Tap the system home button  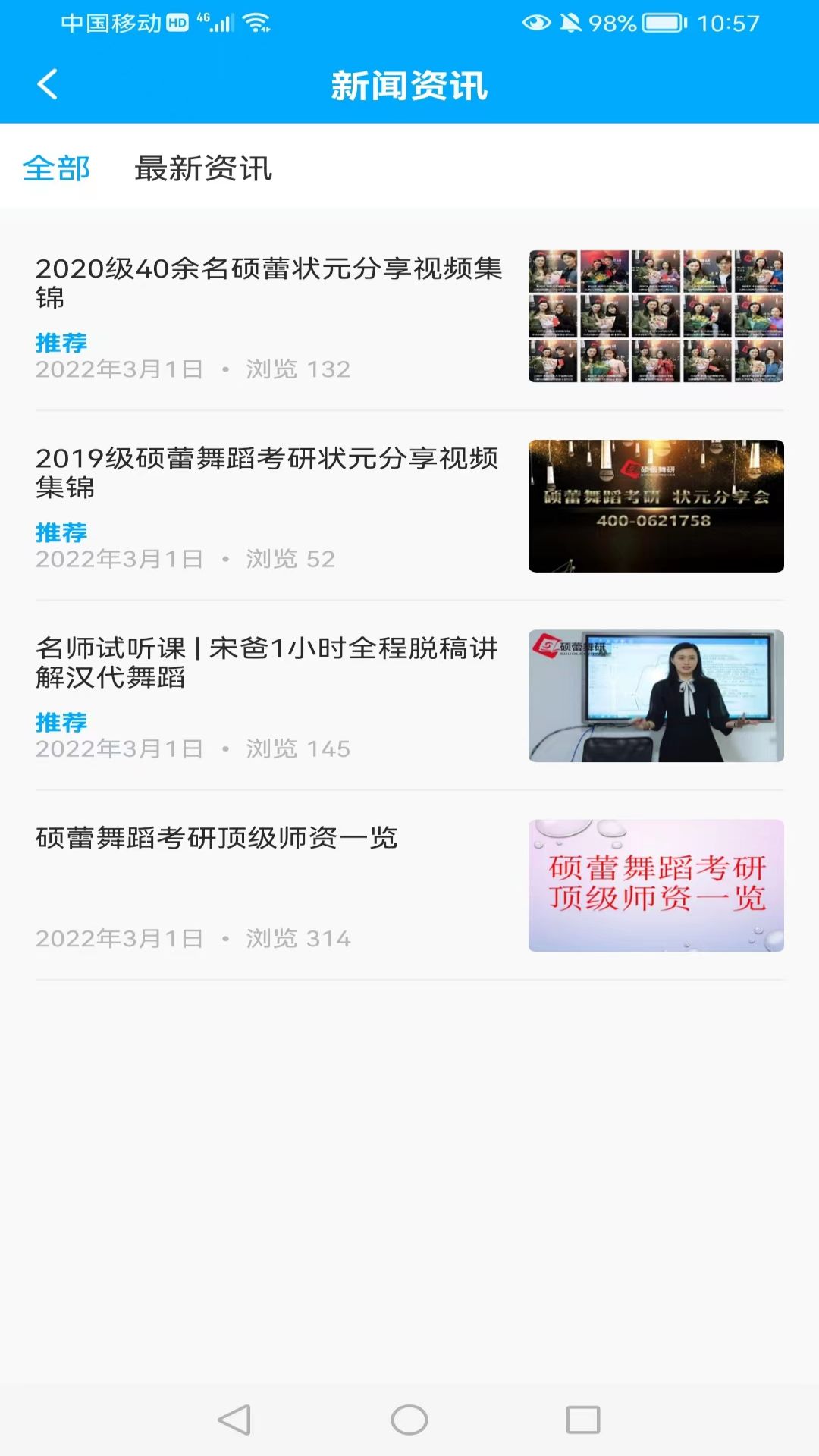[409, 1420]
